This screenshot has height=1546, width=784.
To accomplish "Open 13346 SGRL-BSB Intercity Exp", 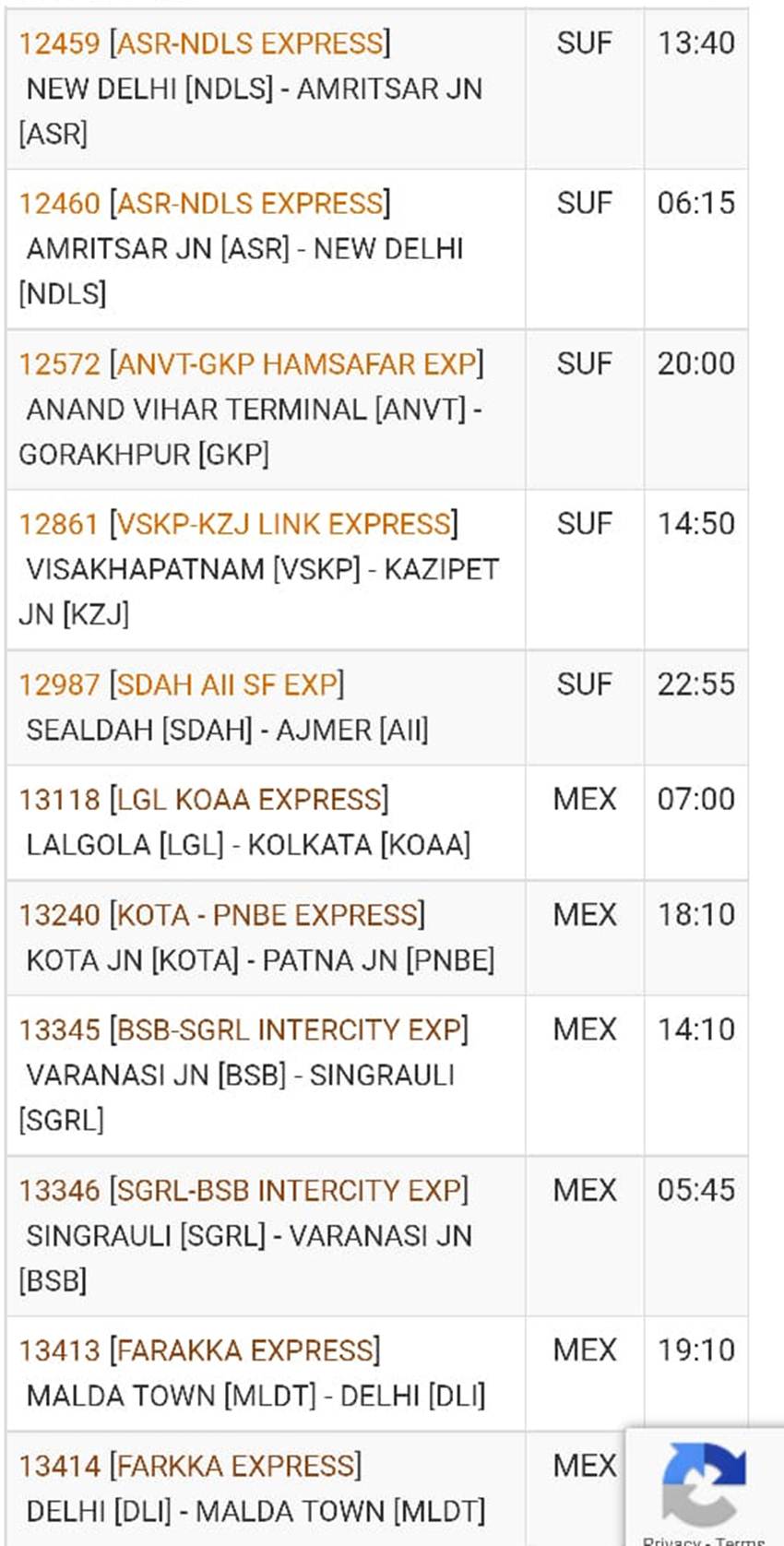I will tap(244, 1191).
